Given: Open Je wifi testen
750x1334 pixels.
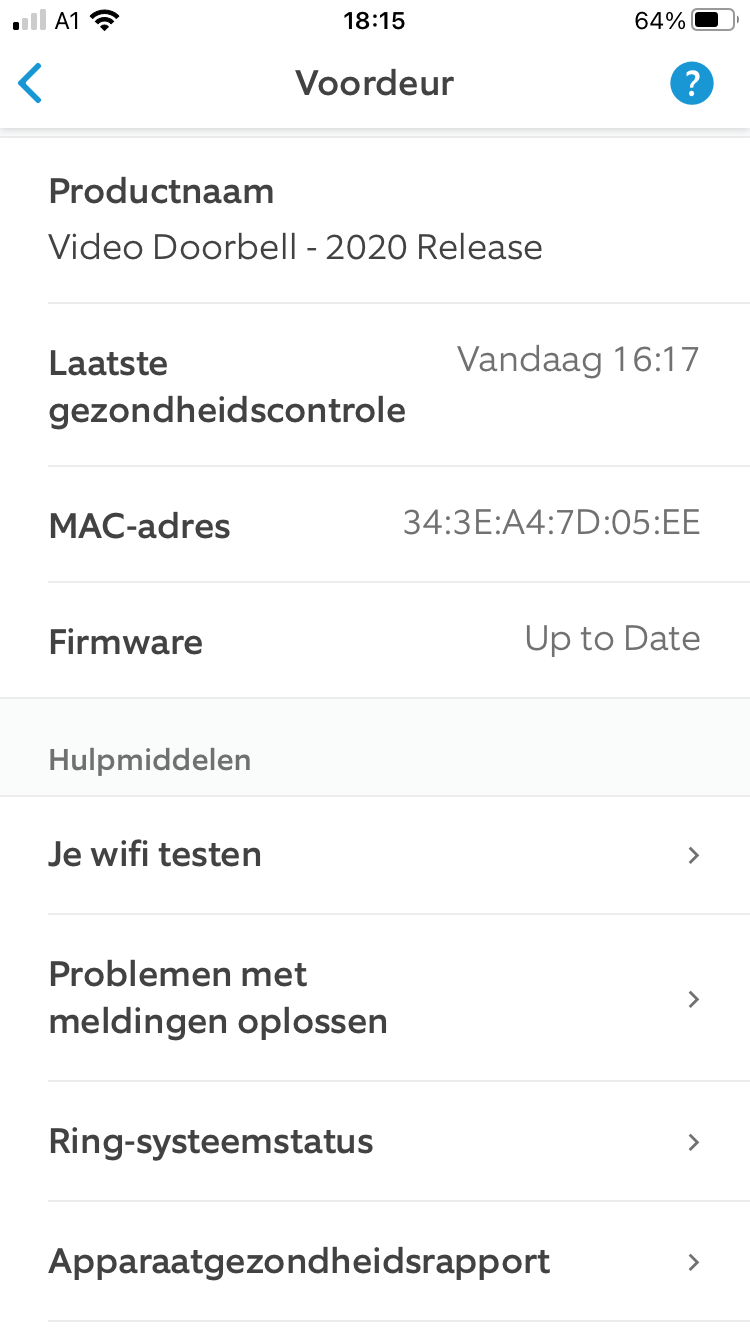Looking at the screenshot, I should (x=375, y=855).
